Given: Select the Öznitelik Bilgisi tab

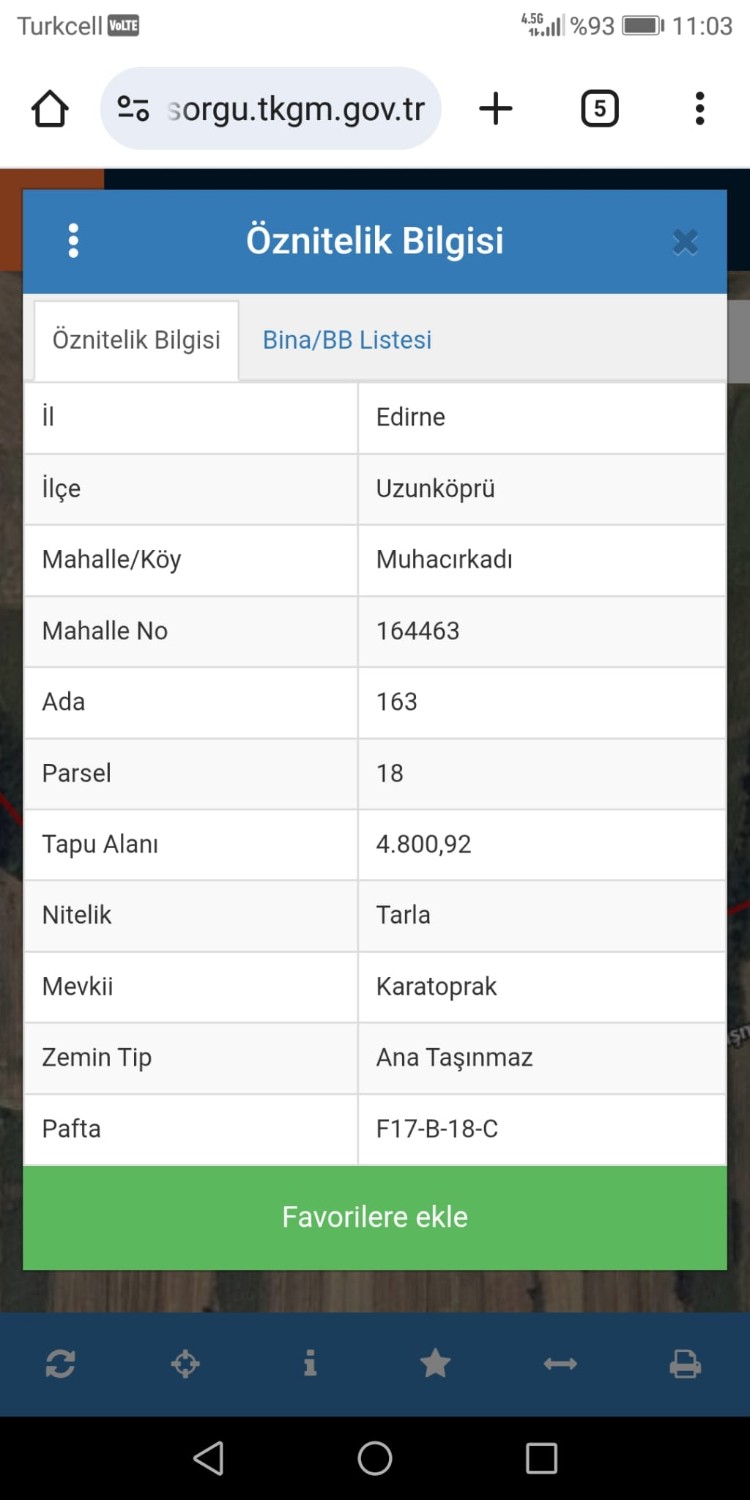Looking at the screenshot, I should 135,340.
